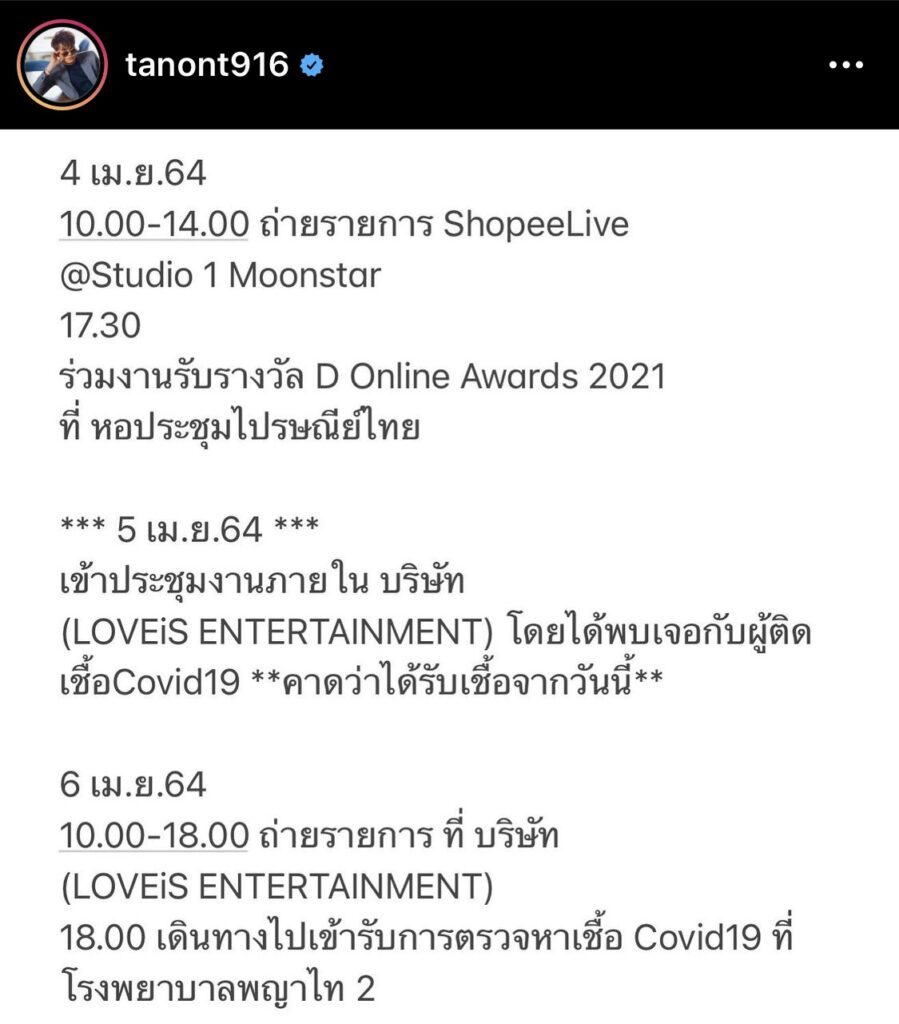Open the tanont916 username link
The height and width of the screenshot is (1024, 899).
(207, 65)
